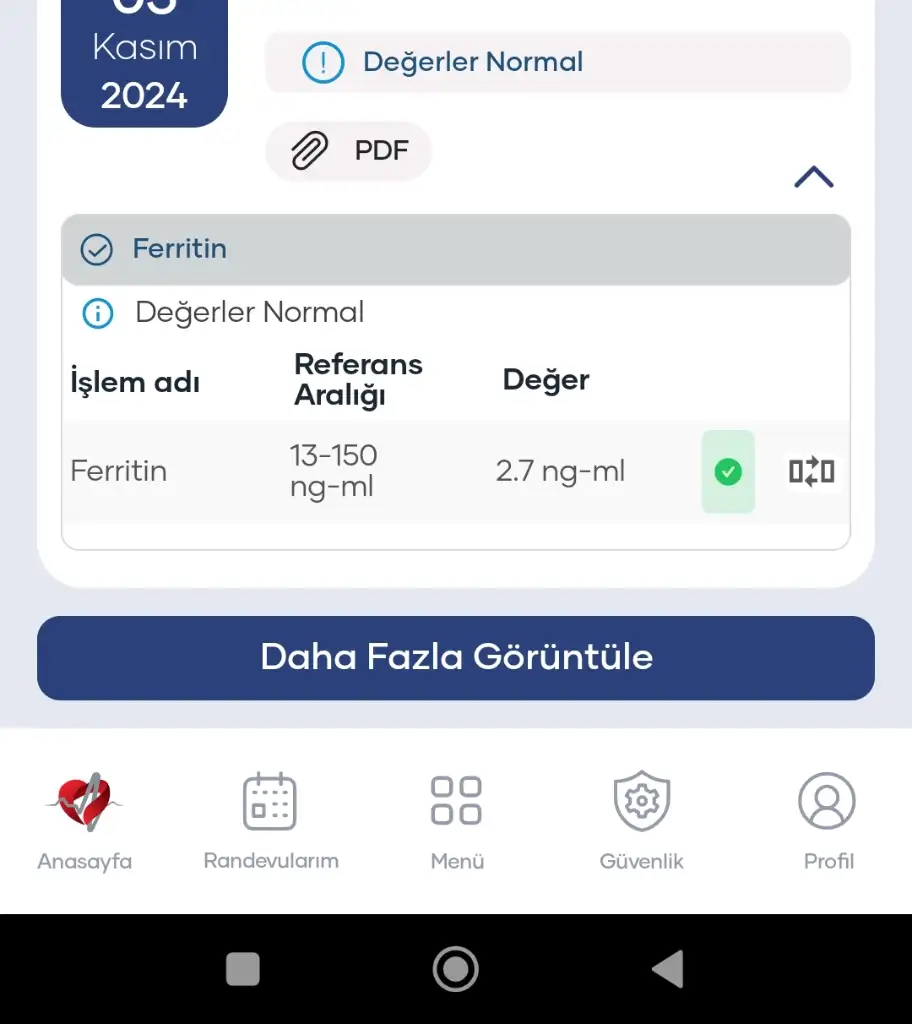Screen dimensions: 912x1024
Task: Open the Menü tab
Action: click(457, 820)
